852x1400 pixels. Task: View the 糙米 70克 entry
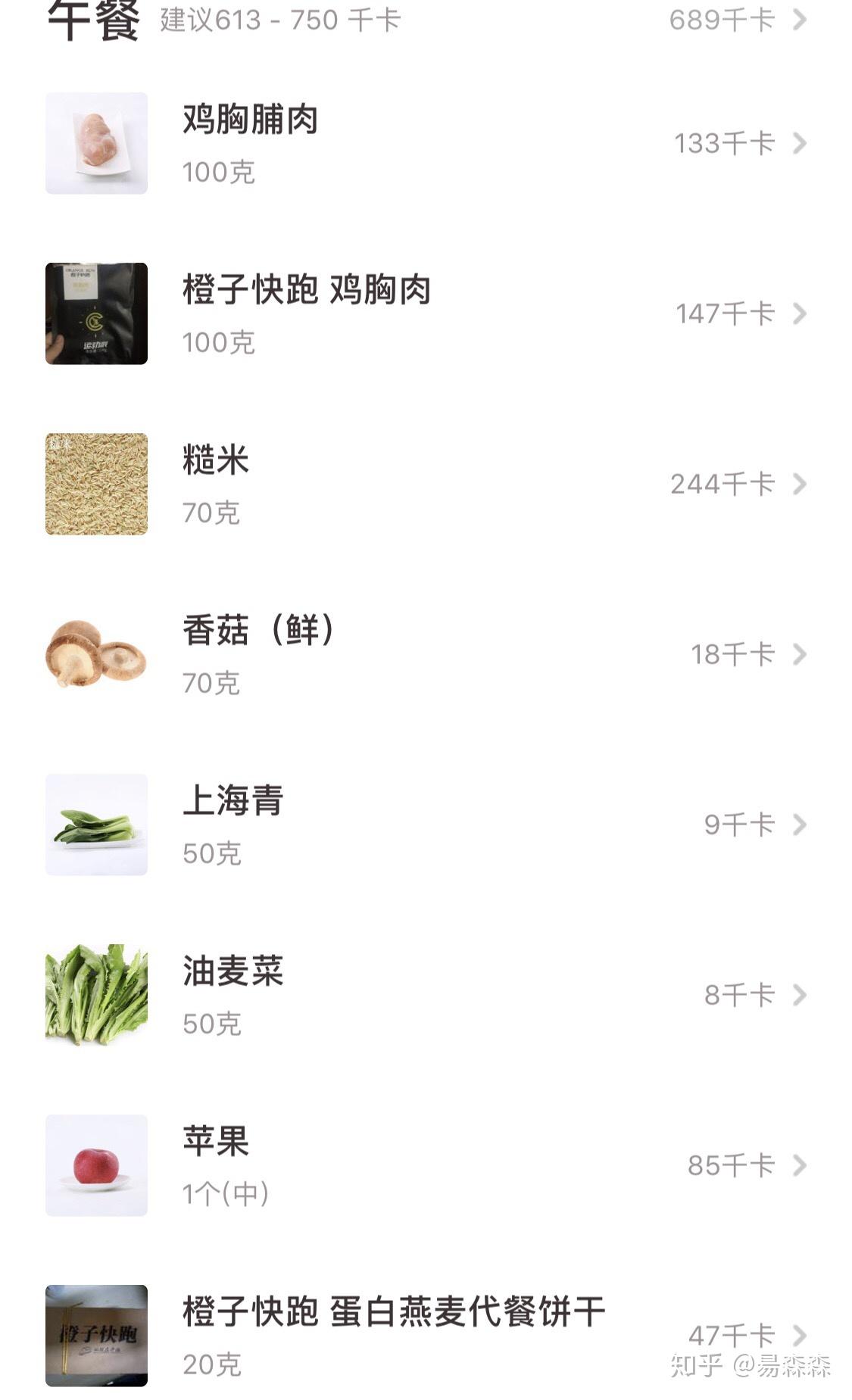[x=426, y=484]
